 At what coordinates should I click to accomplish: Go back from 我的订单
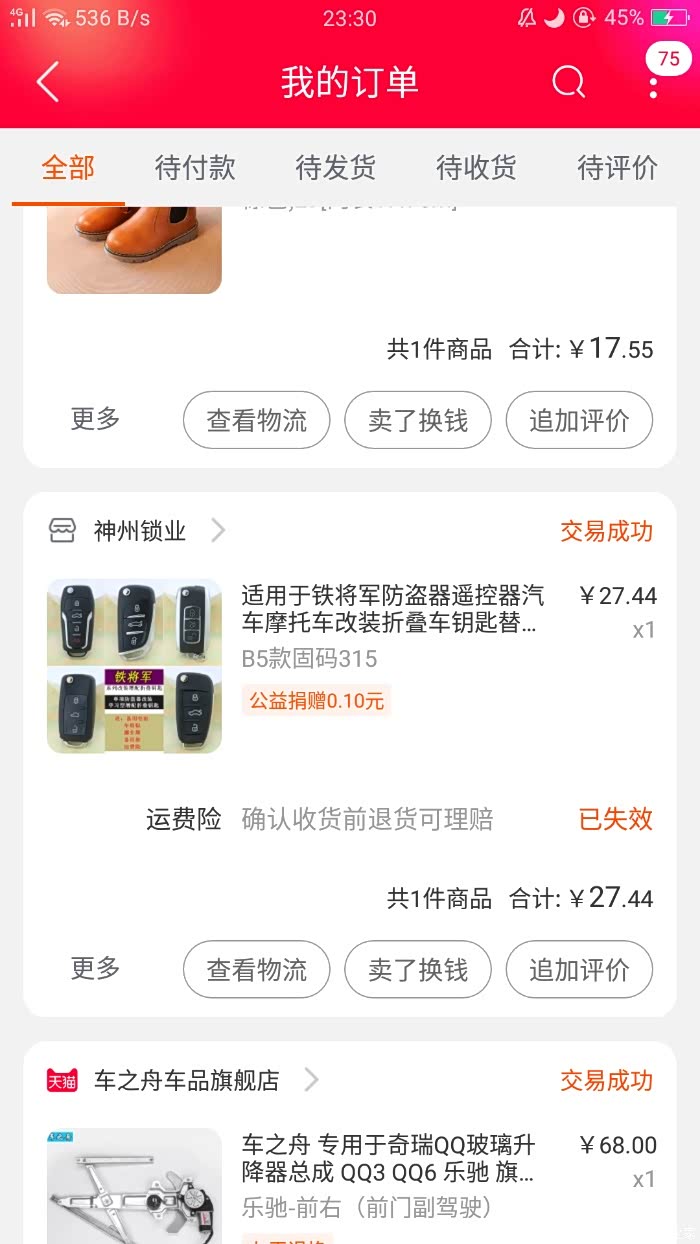click(x=48, y=82)
